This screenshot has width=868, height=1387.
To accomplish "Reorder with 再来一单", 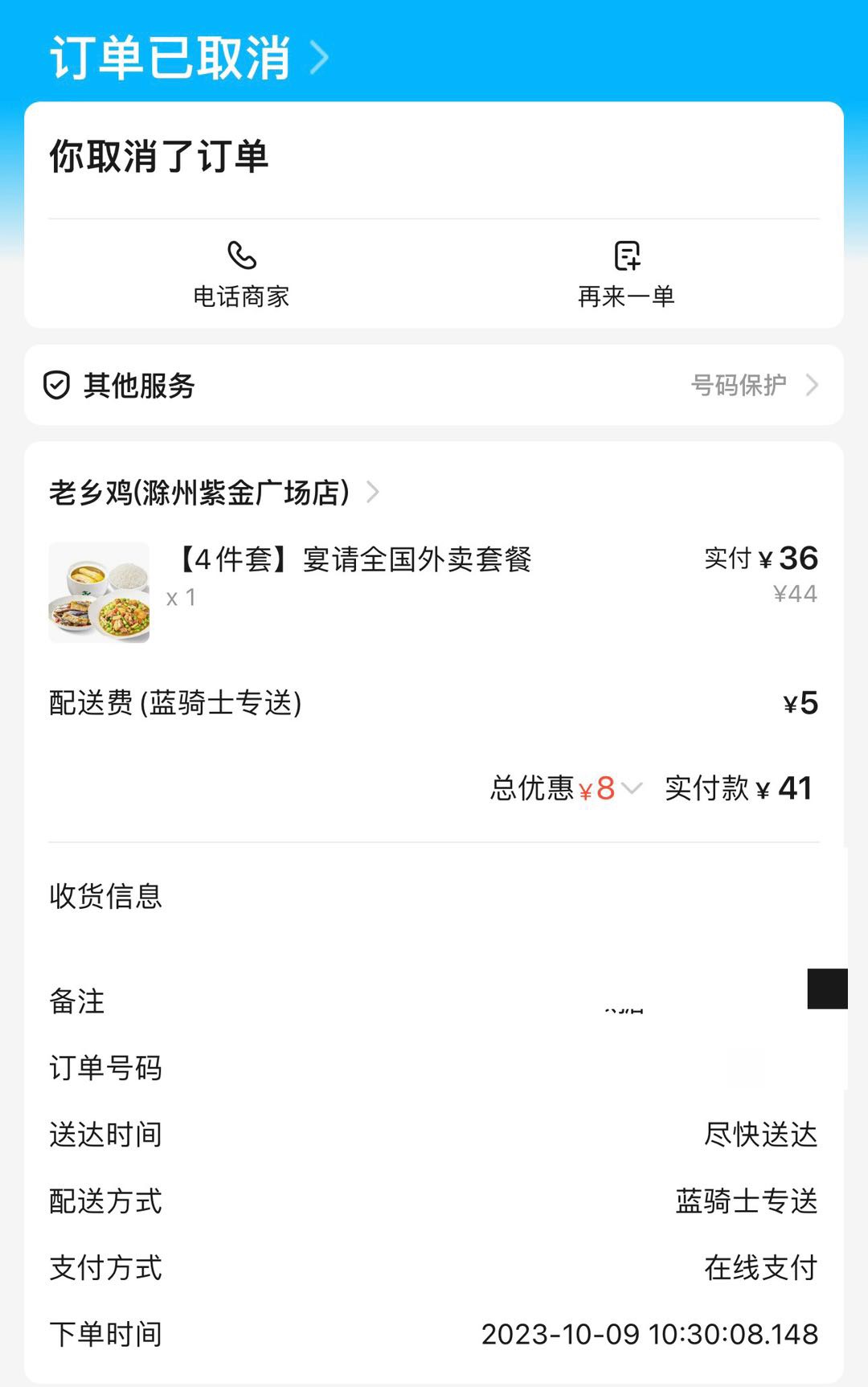I will coord(626,274).
